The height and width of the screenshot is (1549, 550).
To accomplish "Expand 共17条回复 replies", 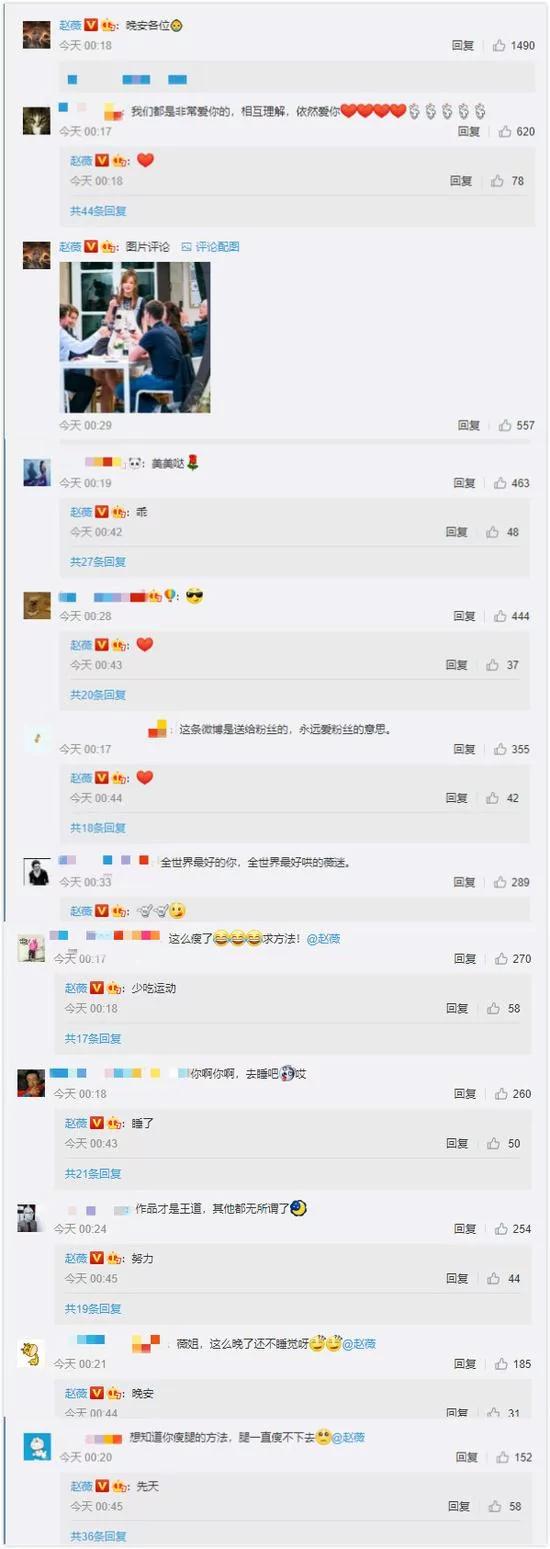I will 93,1038.
